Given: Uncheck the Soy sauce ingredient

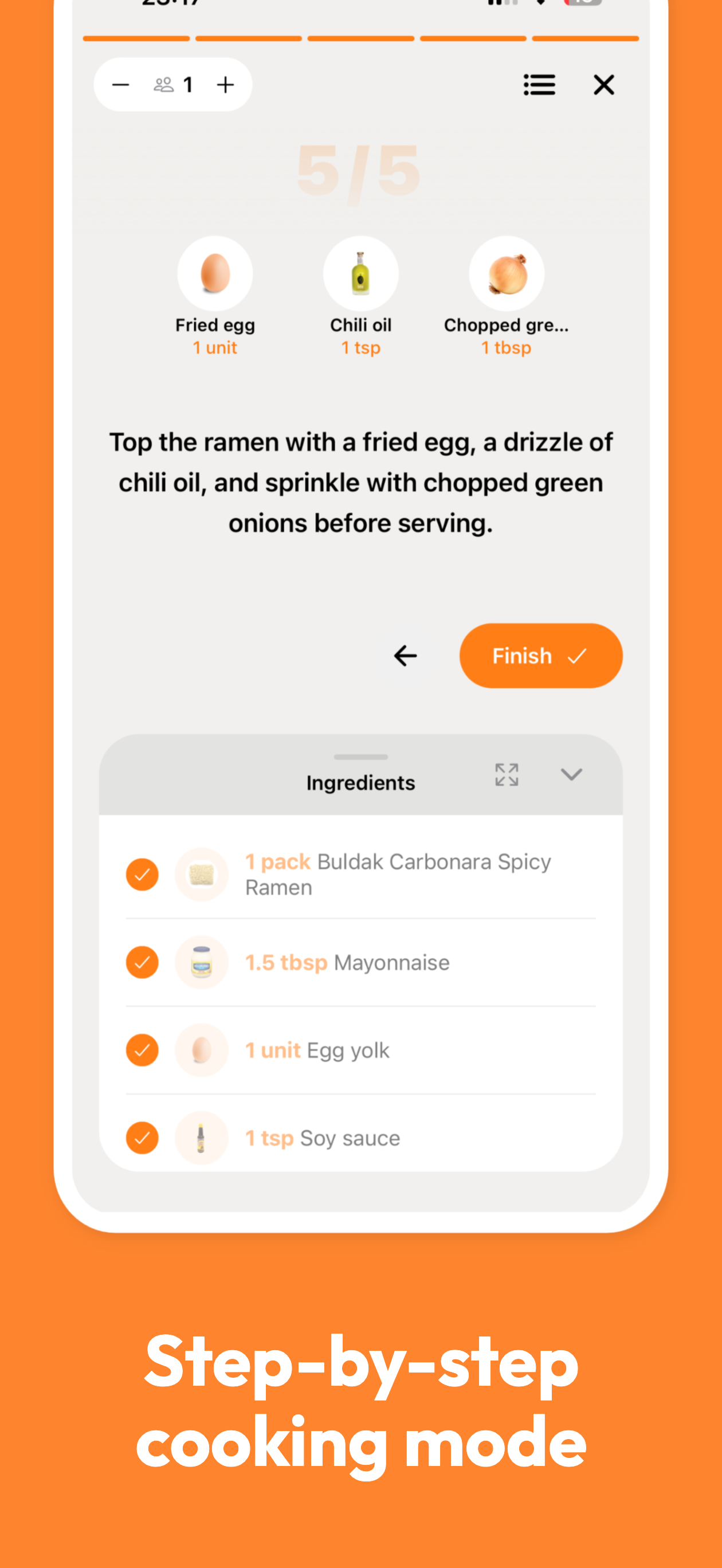Looking at the screenshot, I should tap(142, 1137).
